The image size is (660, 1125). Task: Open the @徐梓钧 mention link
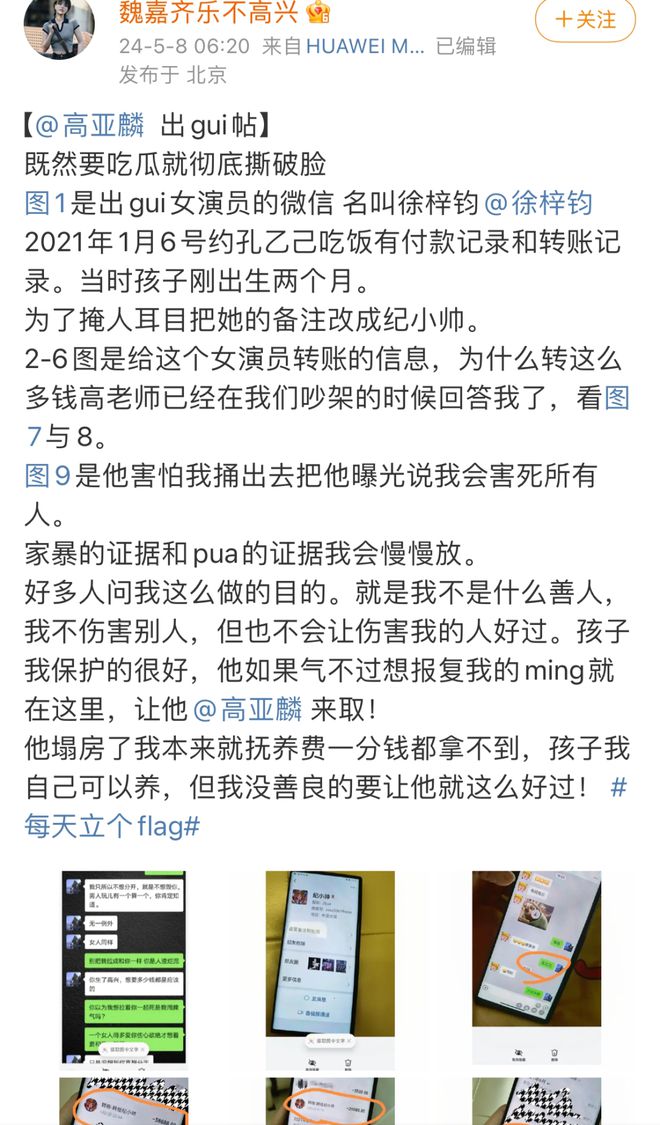click(539, 203)
